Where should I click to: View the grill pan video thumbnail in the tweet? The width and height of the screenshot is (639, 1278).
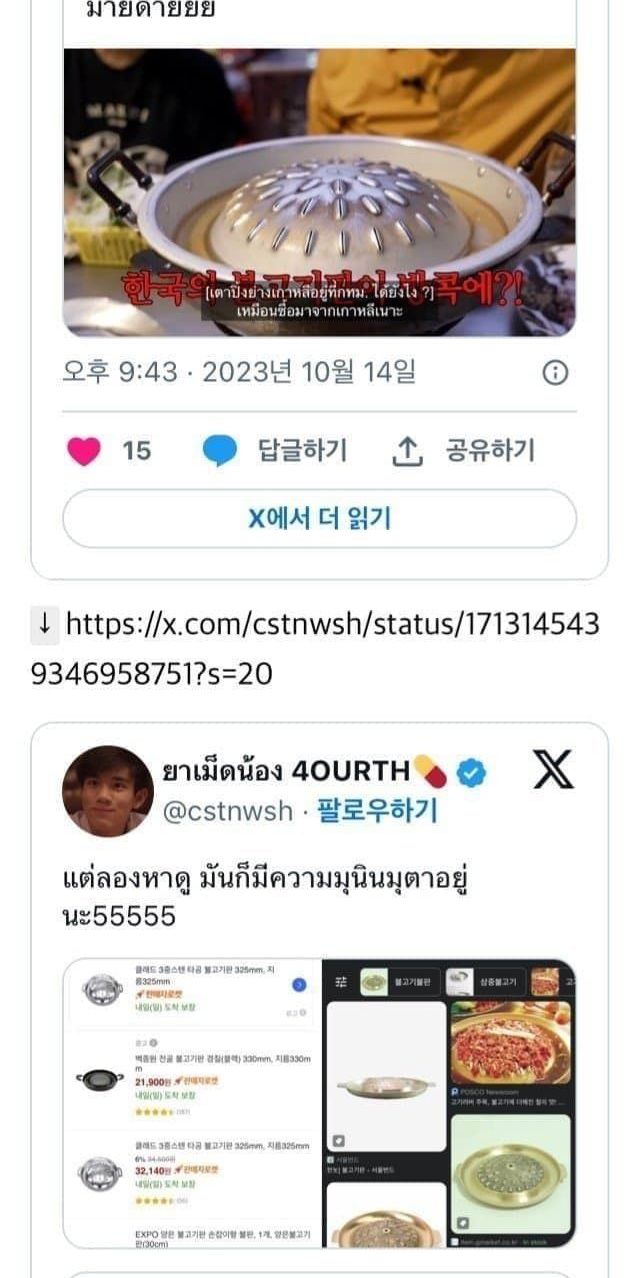(319, 192)
